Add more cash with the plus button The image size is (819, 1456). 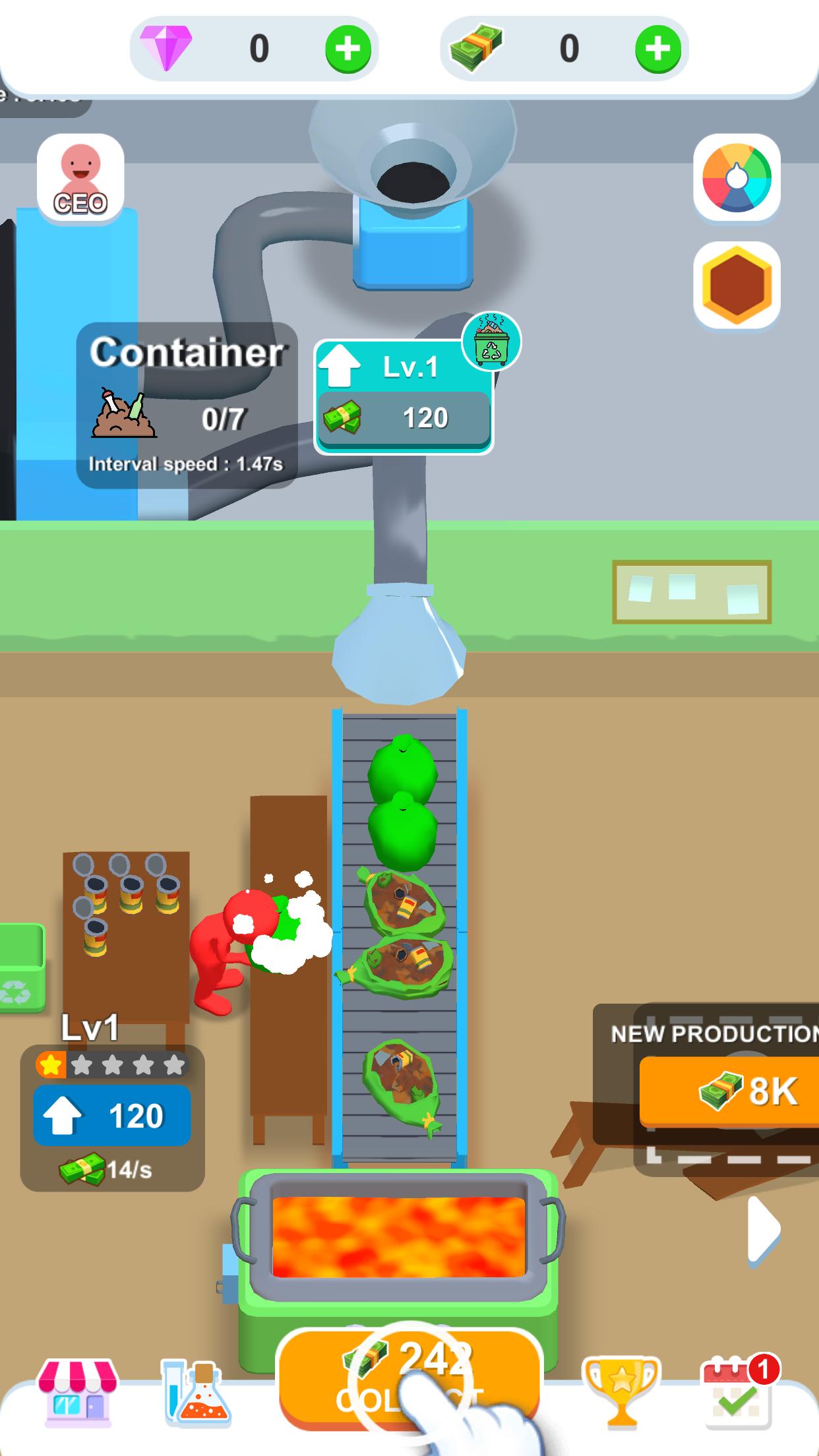[657, 49]
